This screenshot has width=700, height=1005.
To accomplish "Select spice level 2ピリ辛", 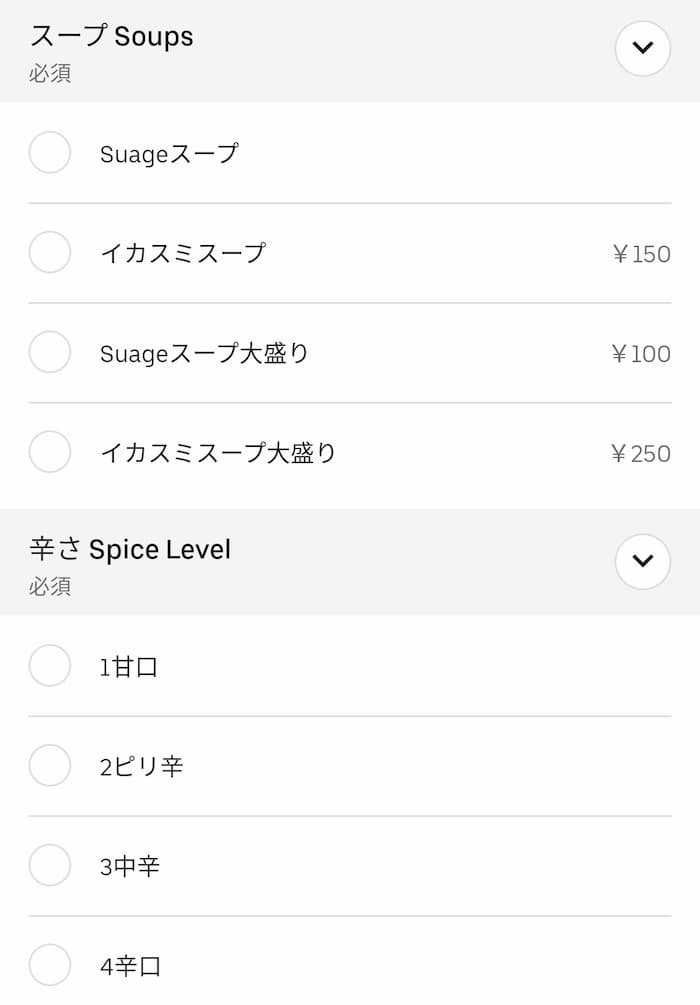I will (50, 766).
